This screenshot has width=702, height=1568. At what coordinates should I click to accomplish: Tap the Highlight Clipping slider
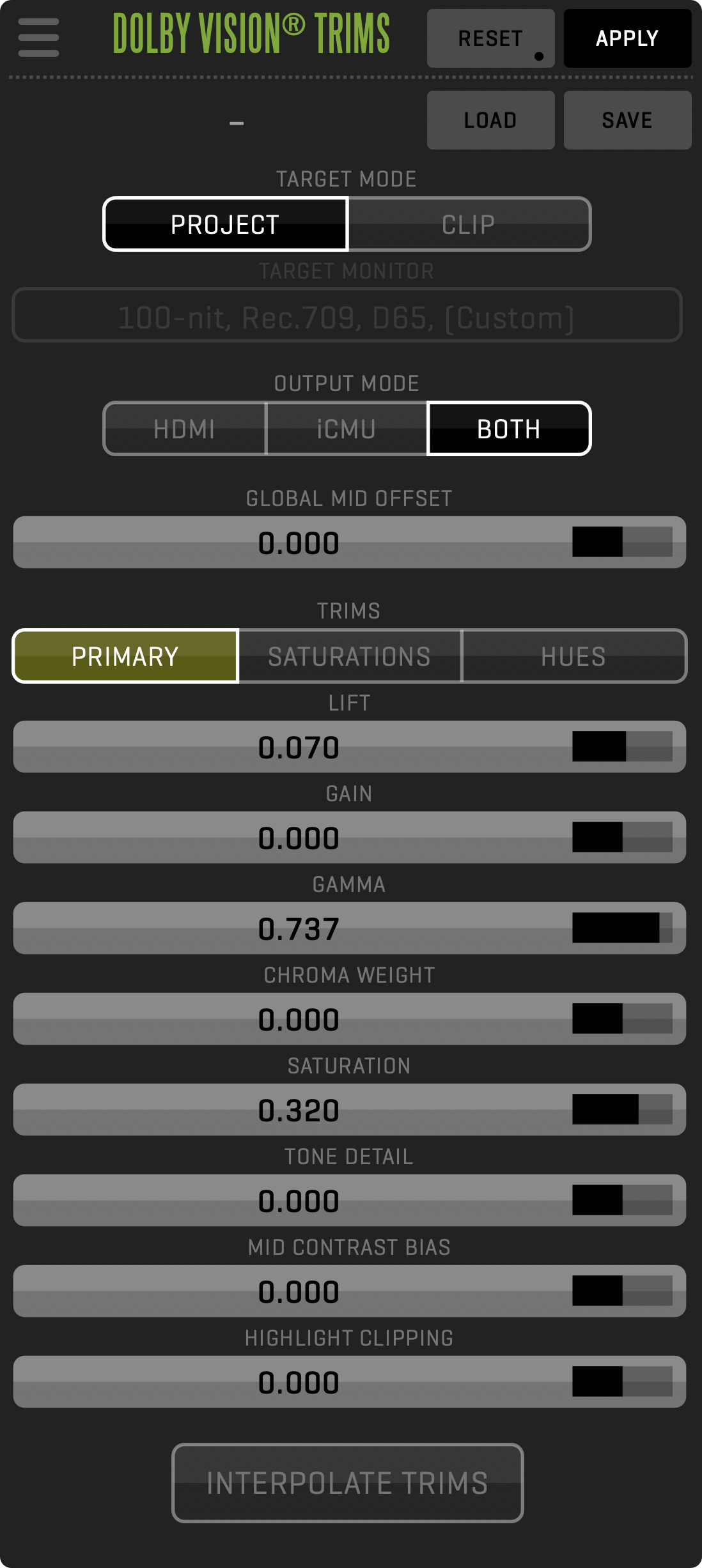coord(349,1382)
